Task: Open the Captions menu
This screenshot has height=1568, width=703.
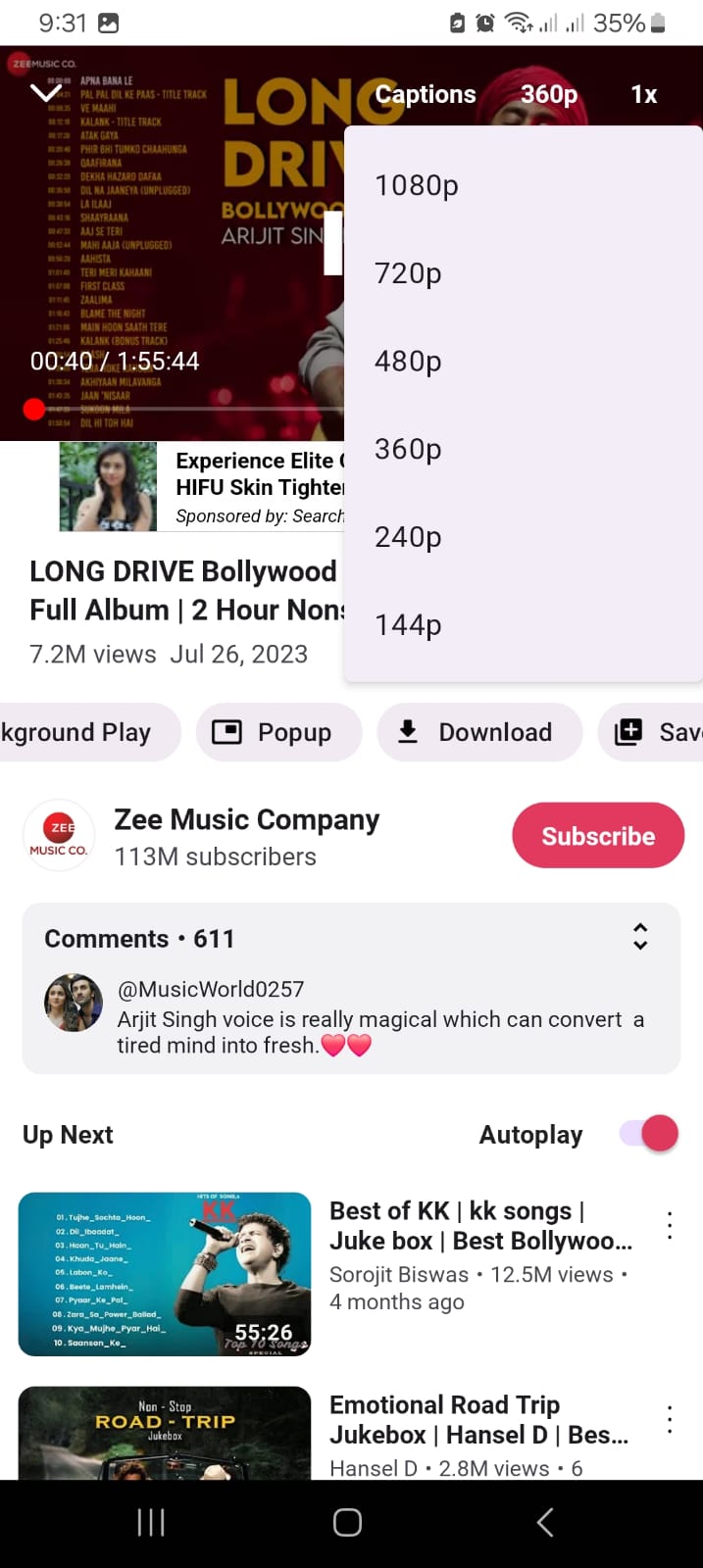Action: click(x=426, y=94)
